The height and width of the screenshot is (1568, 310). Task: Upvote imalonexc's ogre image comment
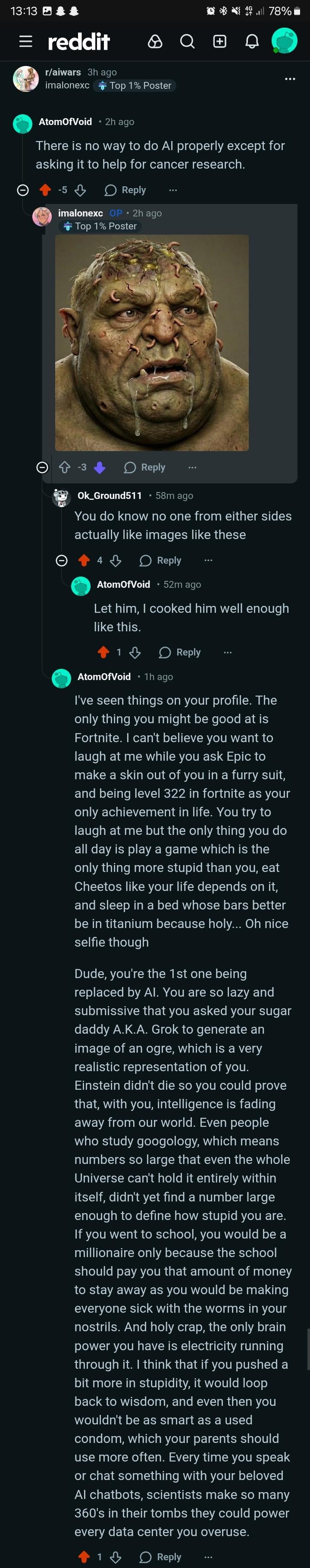65,467
